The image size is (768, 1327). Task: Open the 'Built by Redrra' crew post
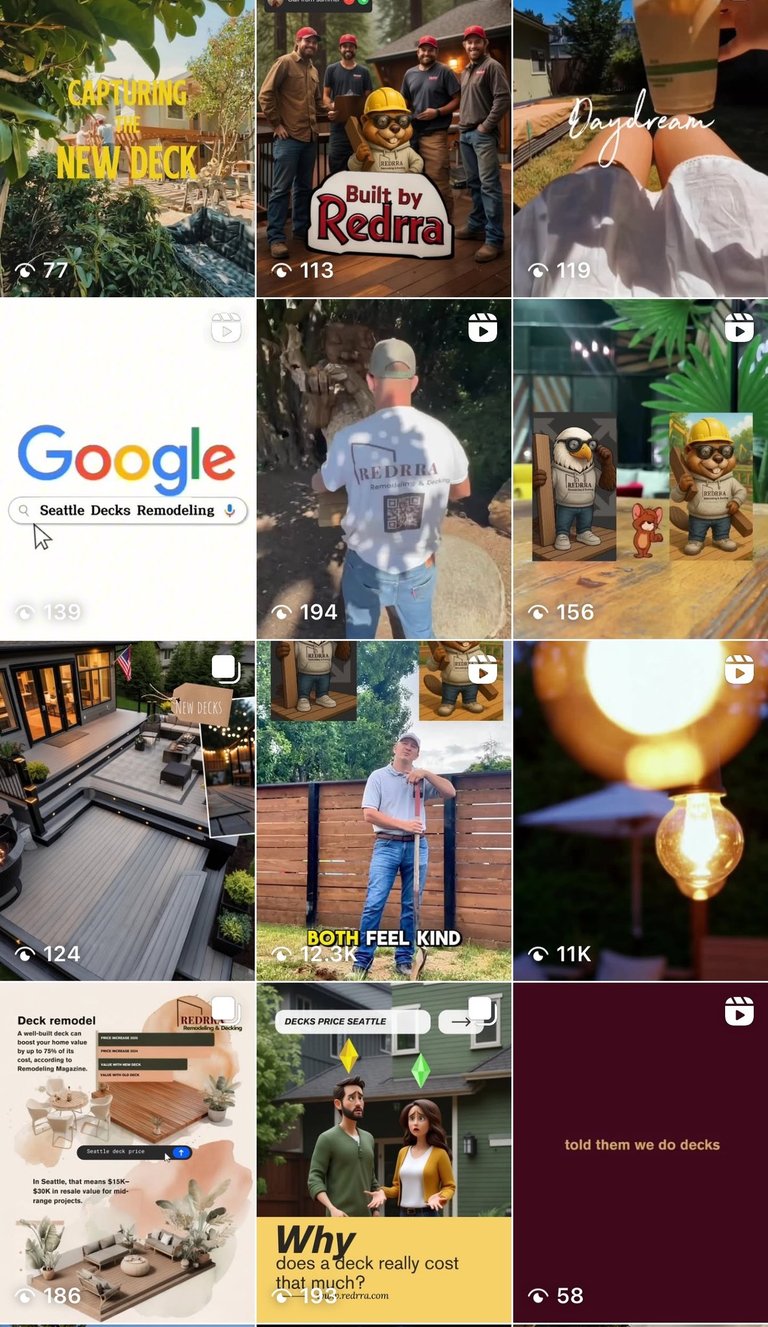(x=383, y=148)
